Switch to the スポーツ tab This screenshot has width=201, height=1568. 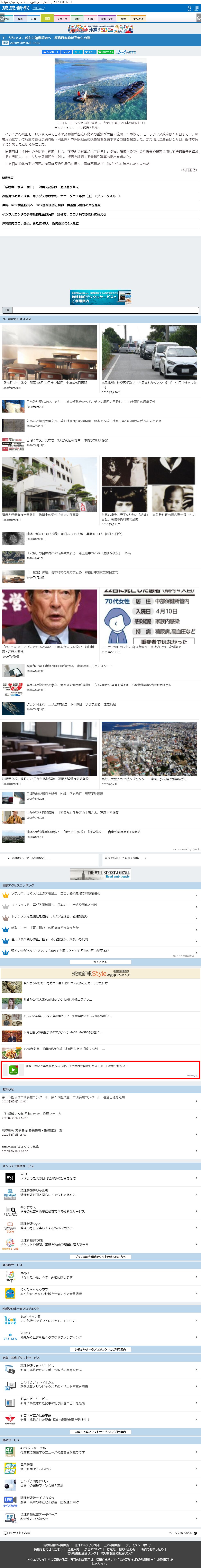[x=62, y=19]
